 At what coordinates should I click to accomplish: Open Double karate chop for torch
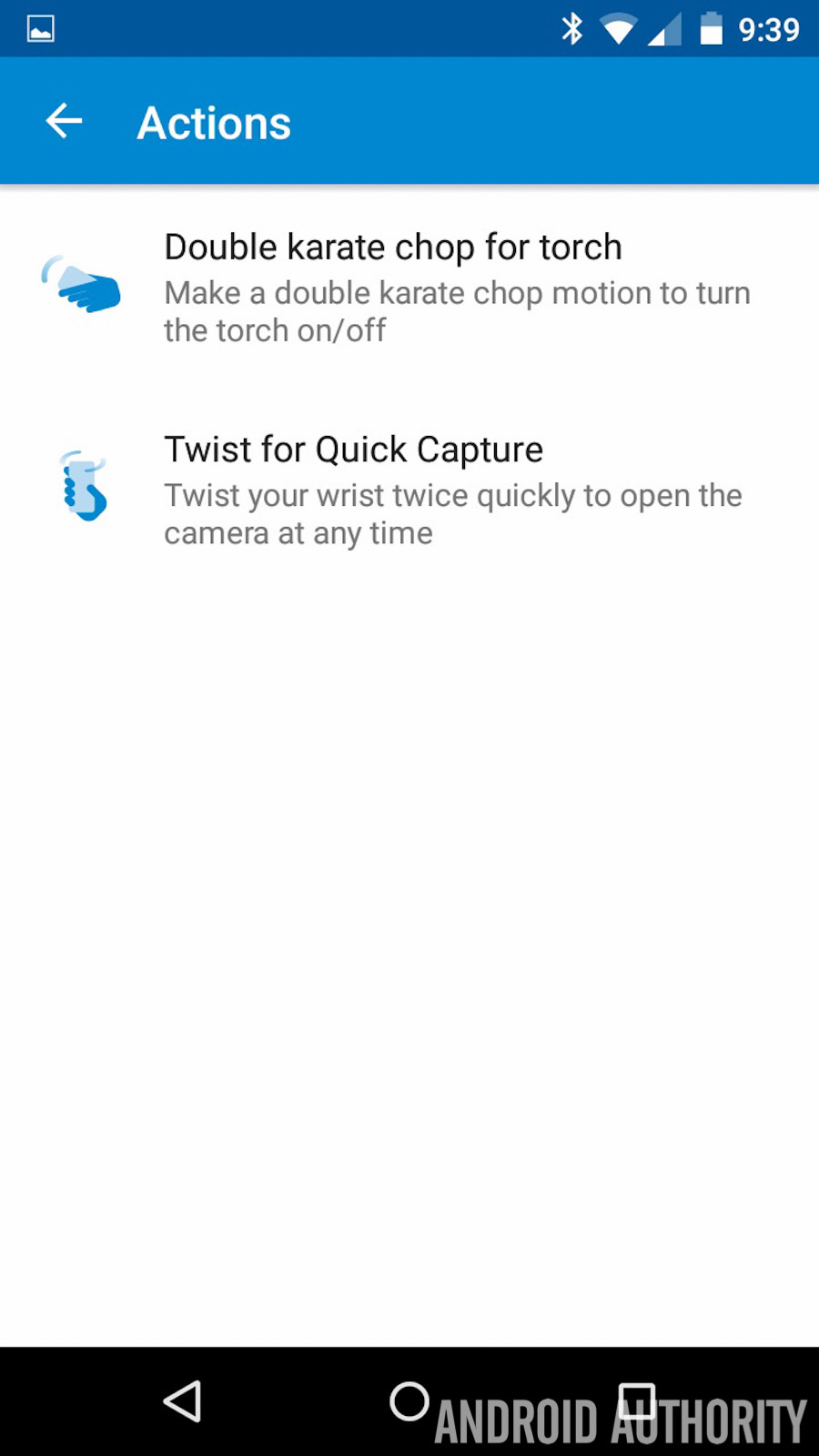[409, 287]
